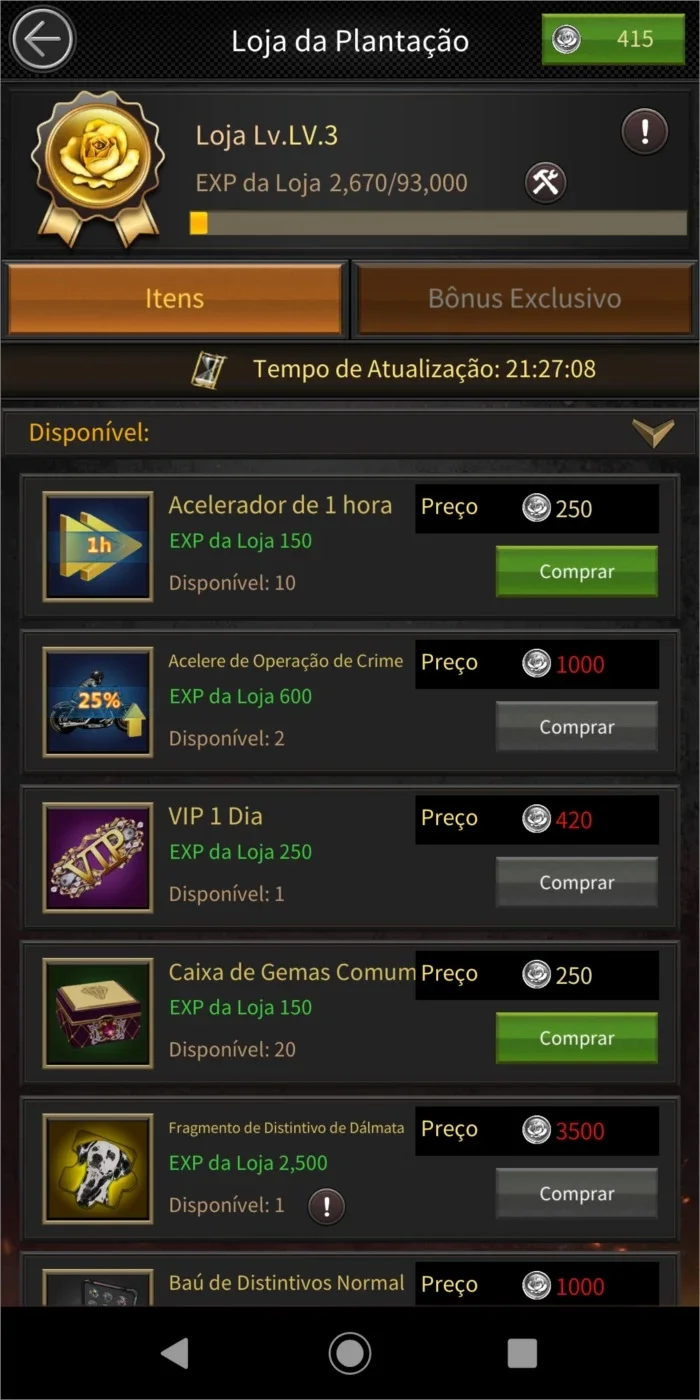View the Acelerador de 1 hora item icon

click(98, 546)
